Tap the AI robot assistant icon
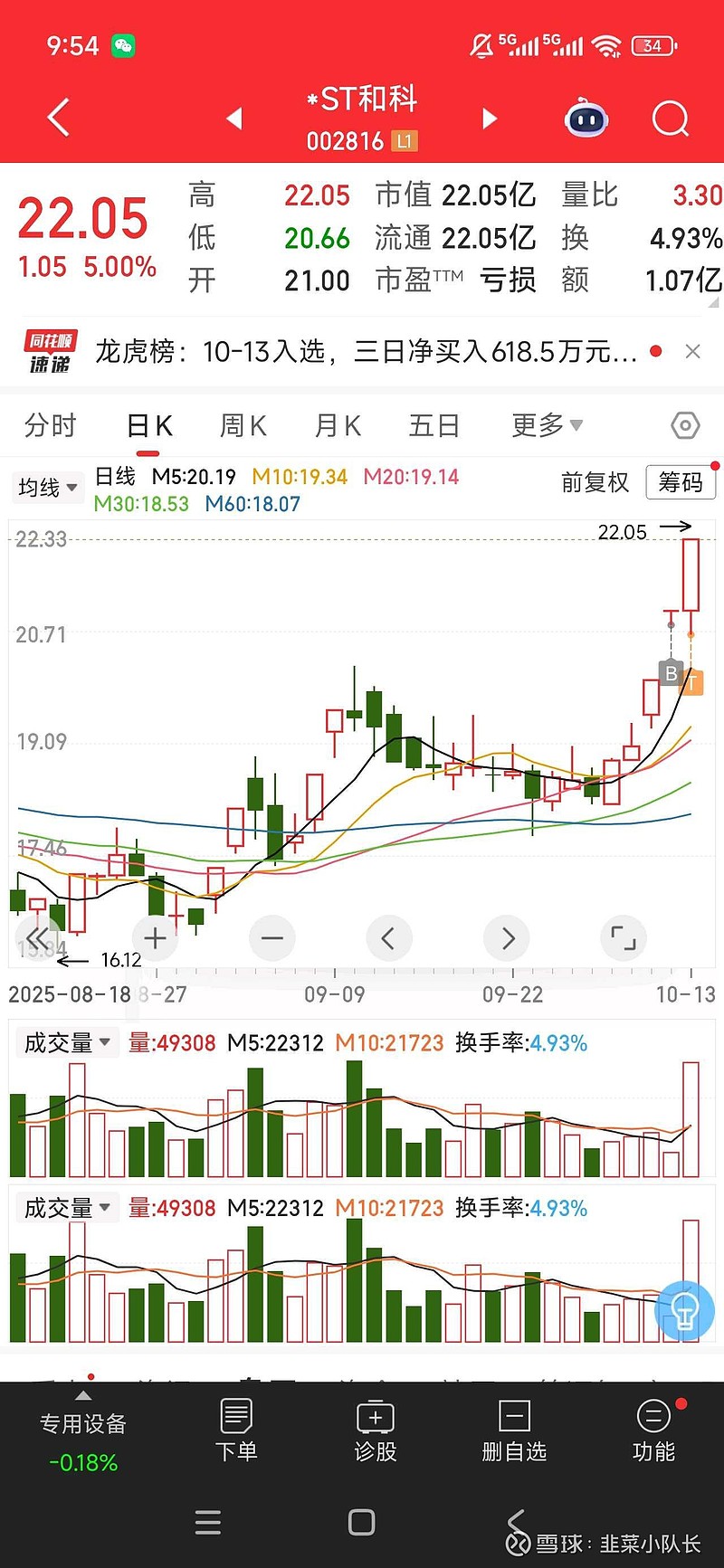724x1568 pixels. point(586,119)
